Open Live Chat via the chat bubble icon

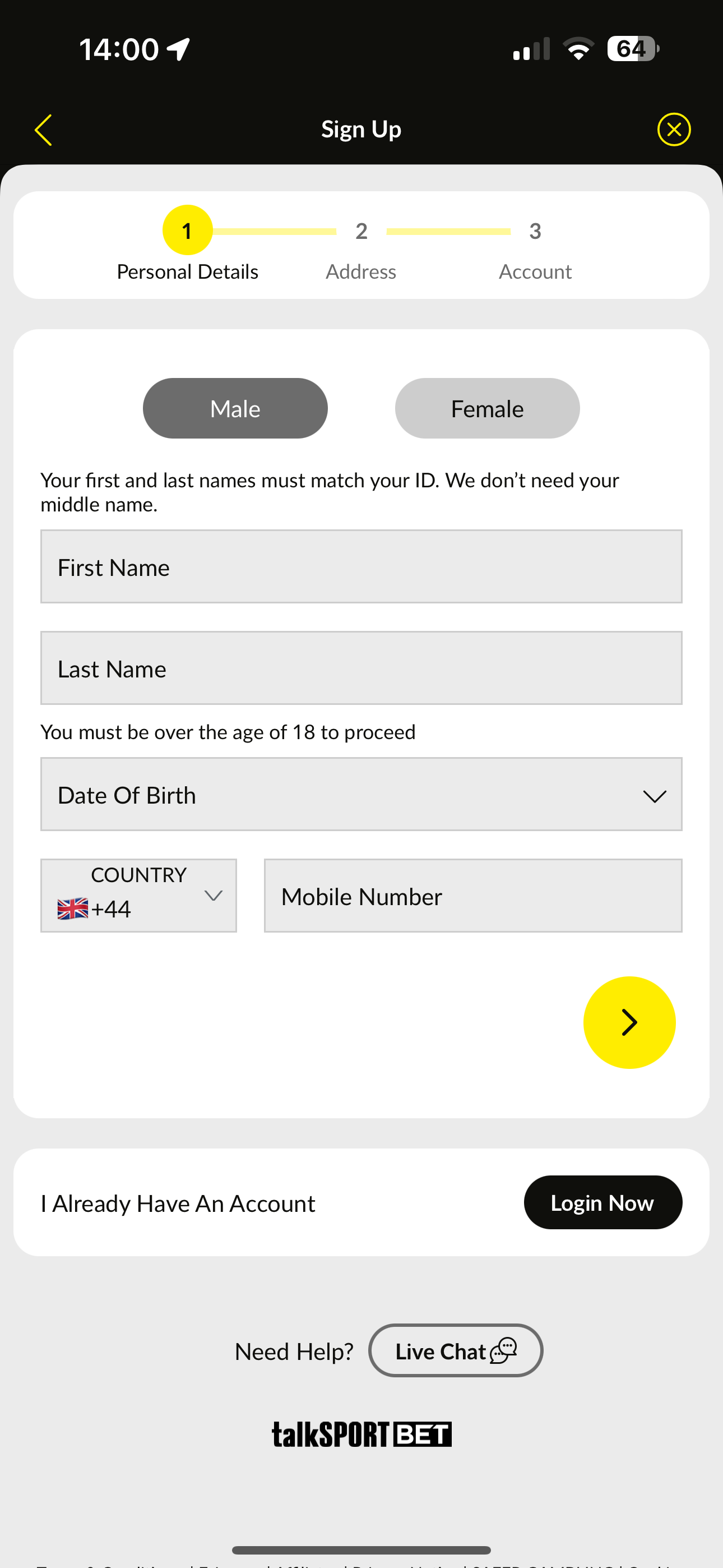pyautogui.click(x=503, y=1352)
